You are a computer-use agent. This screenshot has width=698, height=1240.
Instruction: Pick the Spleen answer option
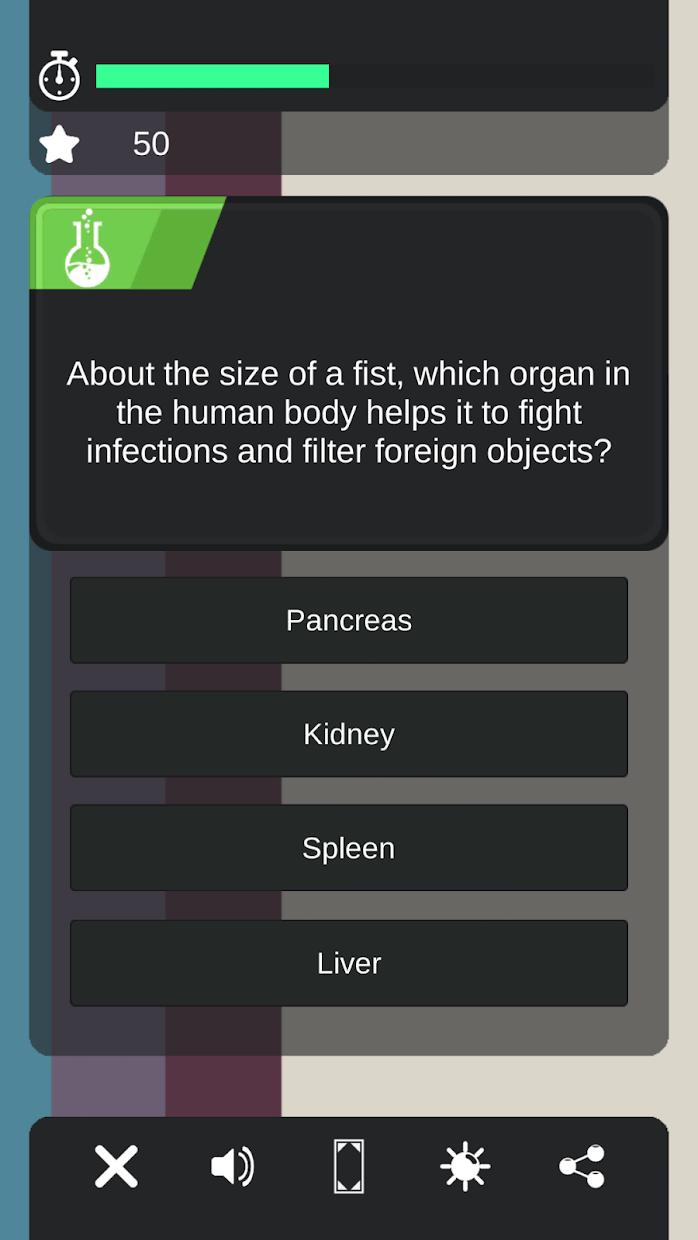[348, 848]
